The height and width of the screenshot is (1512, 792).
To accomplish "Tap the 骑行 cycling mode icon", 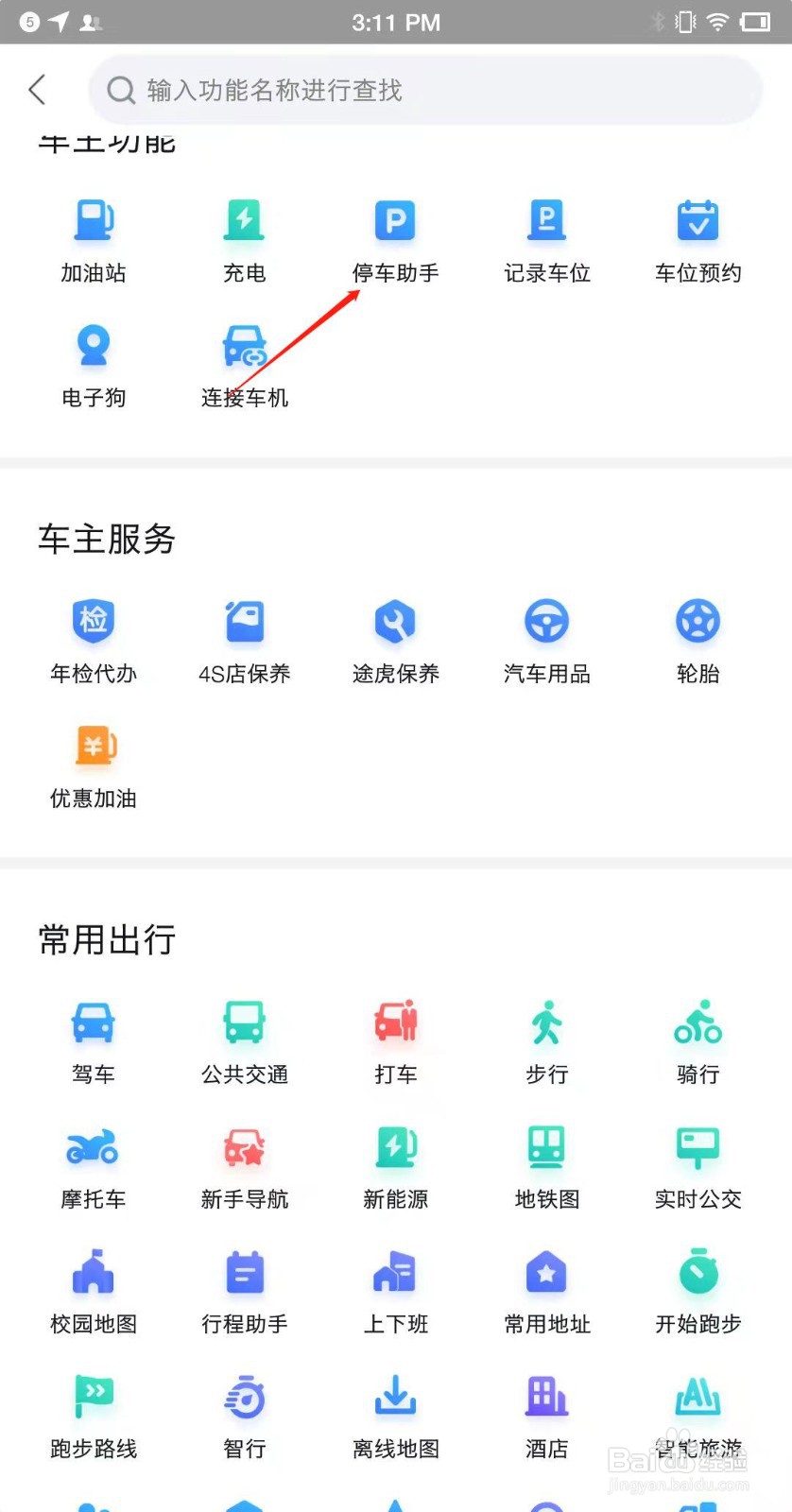I will point(697,1038).
